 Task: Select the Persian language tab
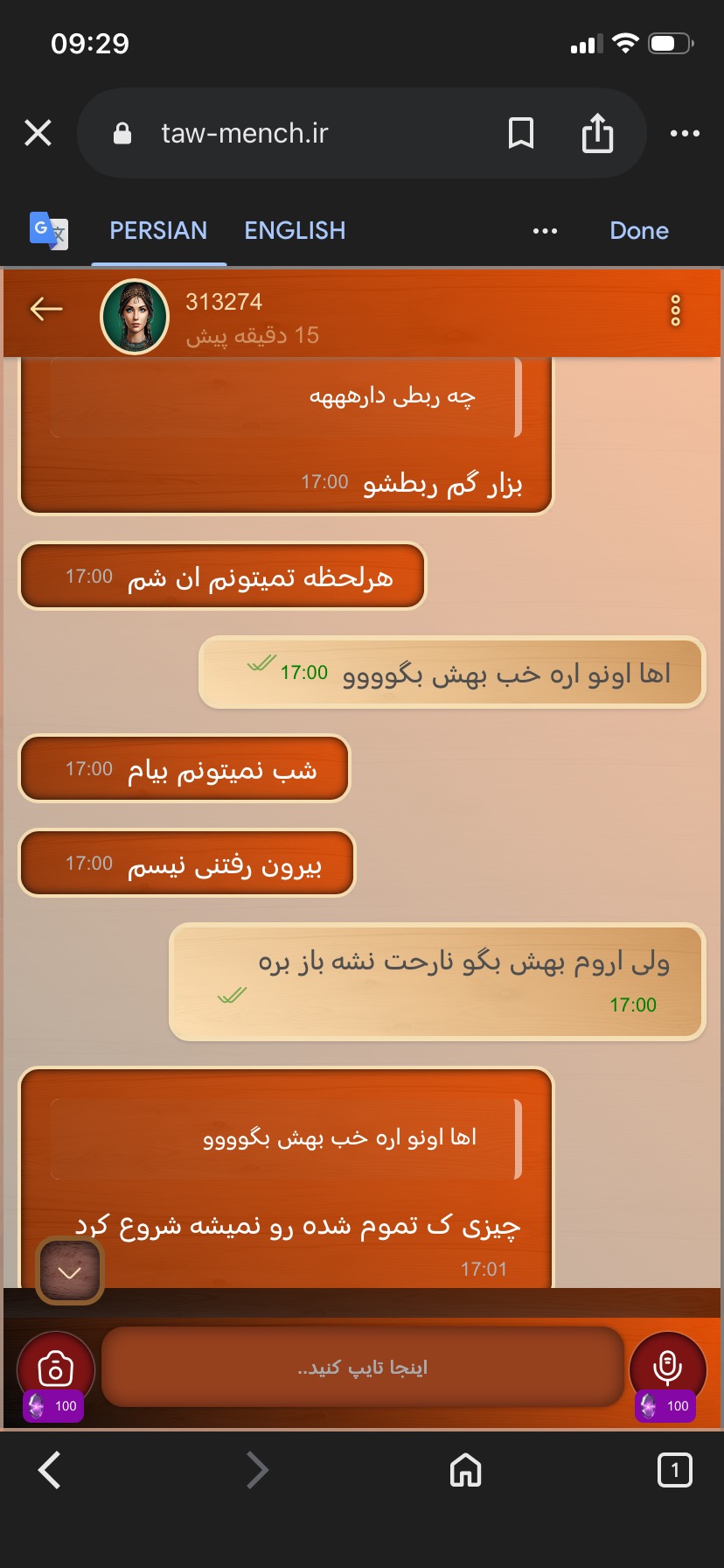[158, 230]
